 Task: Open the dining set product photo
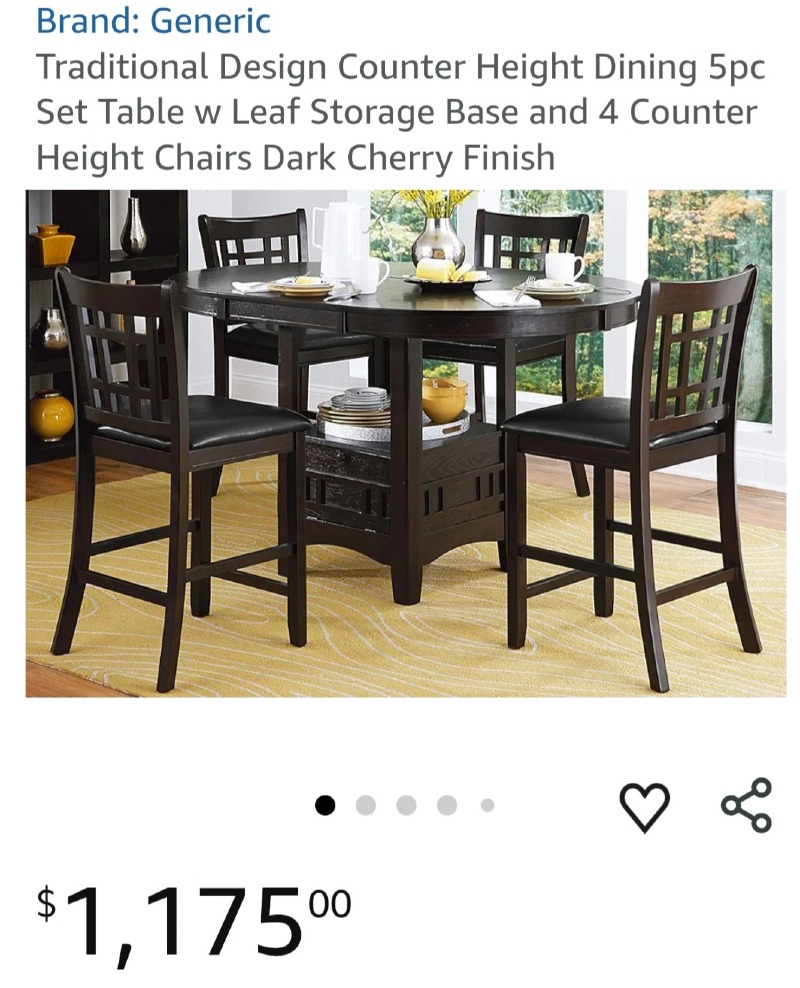tap(405, 443)
